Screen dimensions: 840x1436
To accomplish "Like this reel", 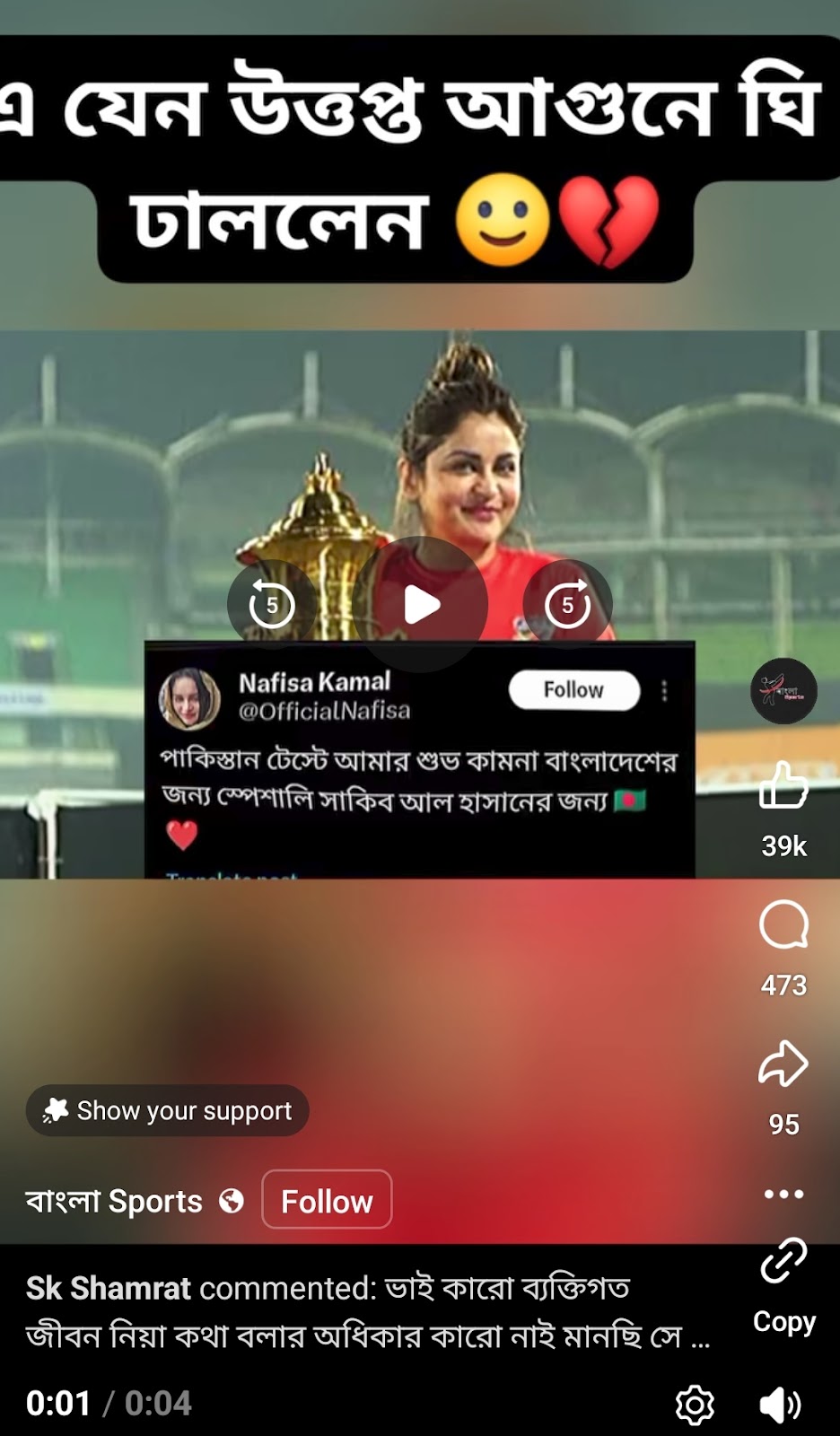I will [x=783, y=785].
